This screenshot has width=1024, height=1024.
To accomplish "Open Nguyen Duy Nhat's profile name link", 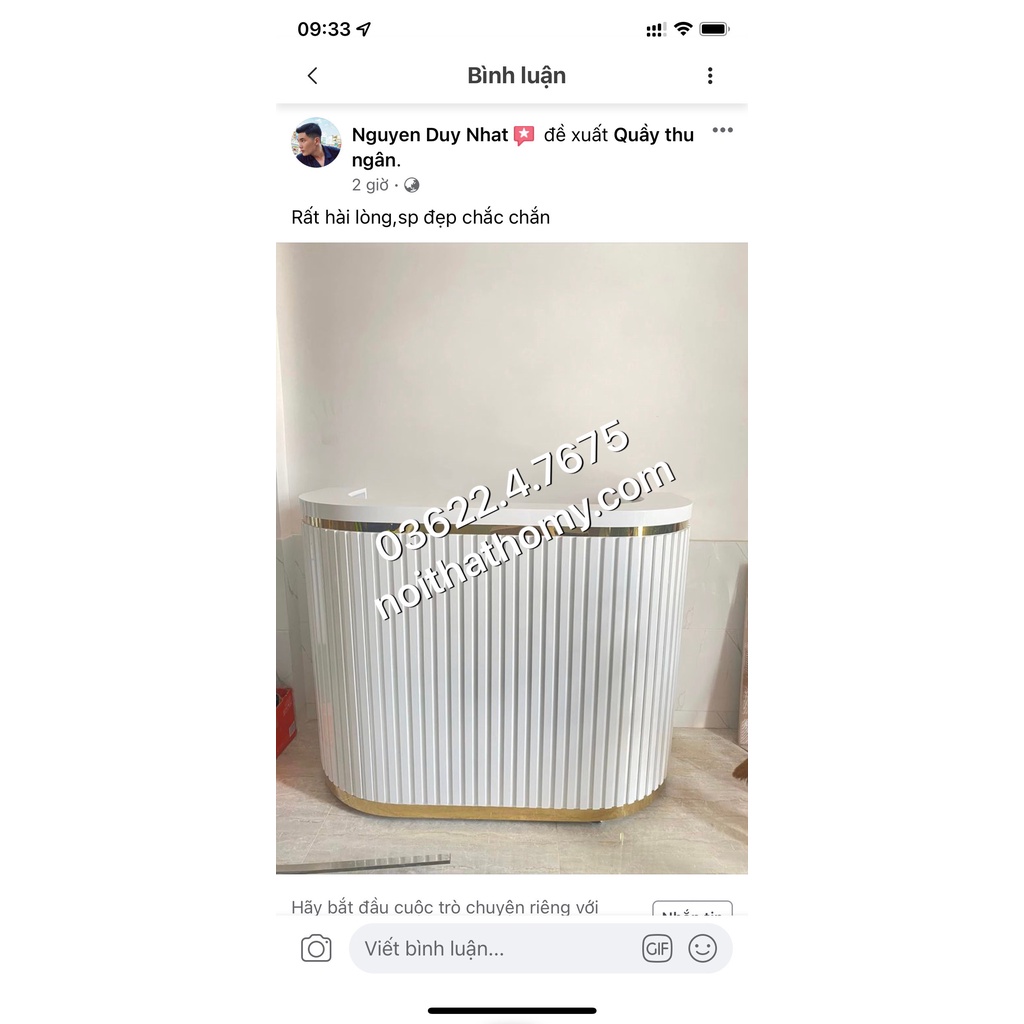I will coord(430,135).
